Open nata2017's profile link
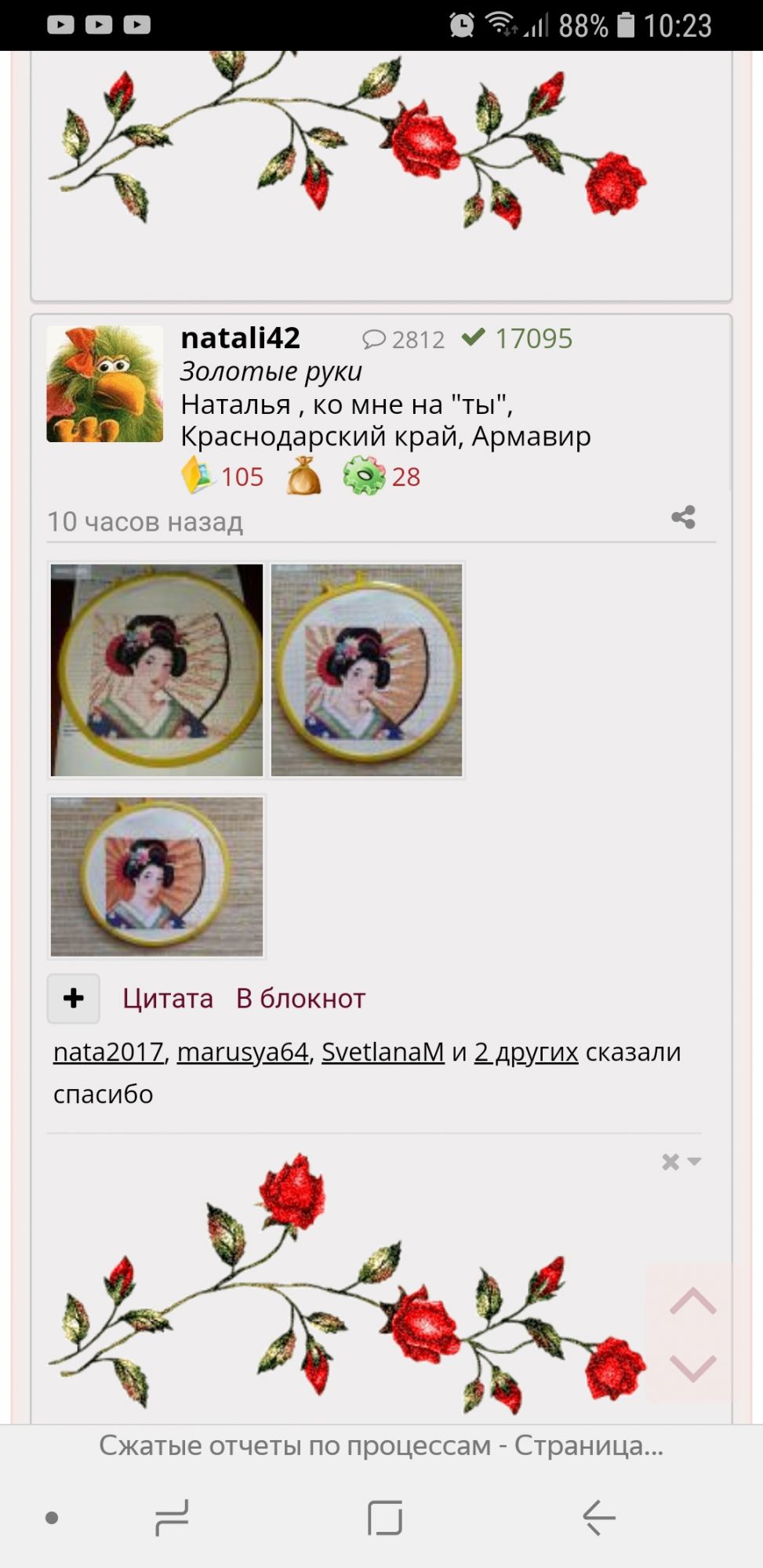 point(108,1051)
